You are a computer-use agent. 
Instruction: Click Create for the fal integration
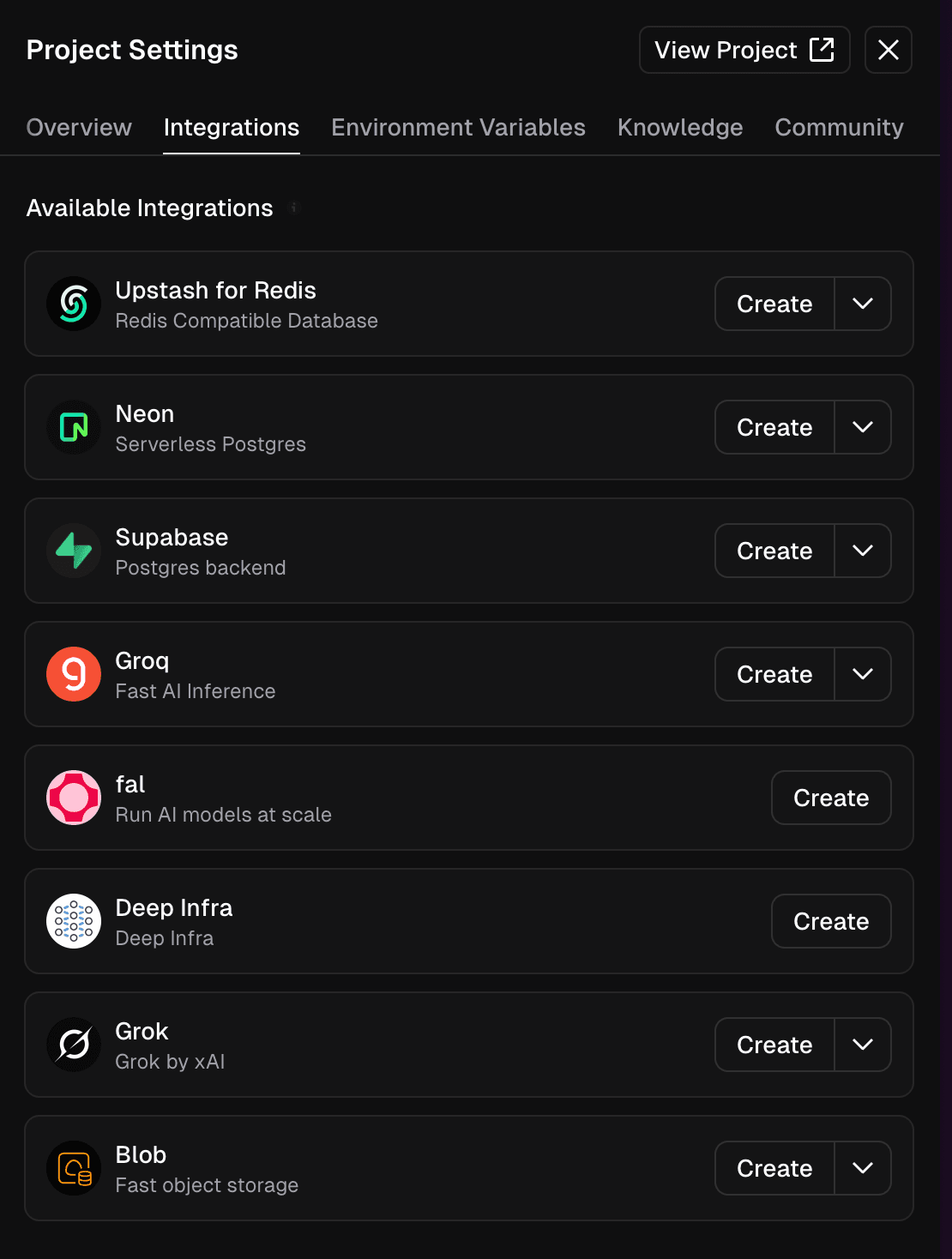pos(830,798)
